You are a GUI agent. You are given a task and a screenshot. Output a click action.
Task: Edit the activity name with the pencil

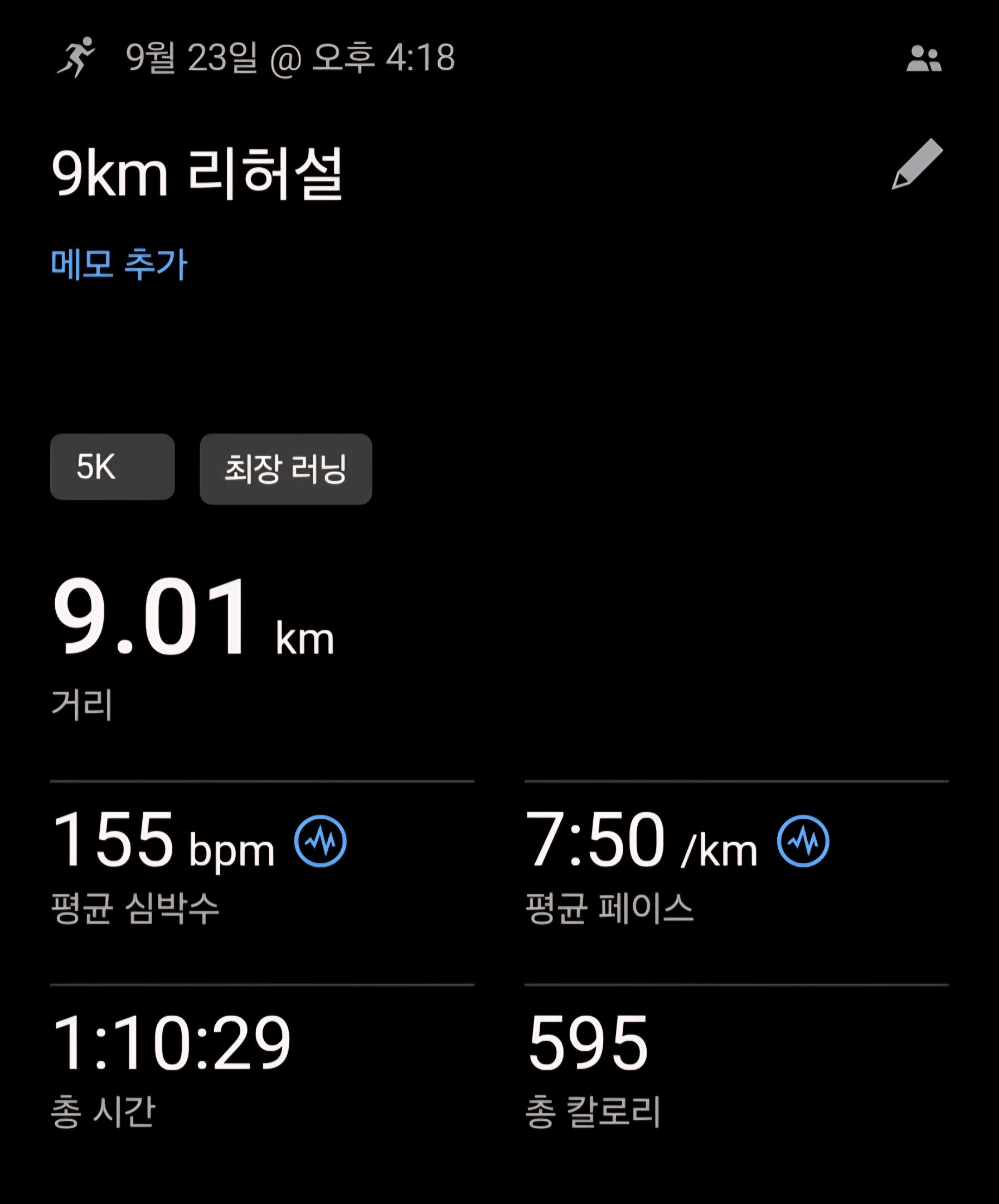click(916, 164)
